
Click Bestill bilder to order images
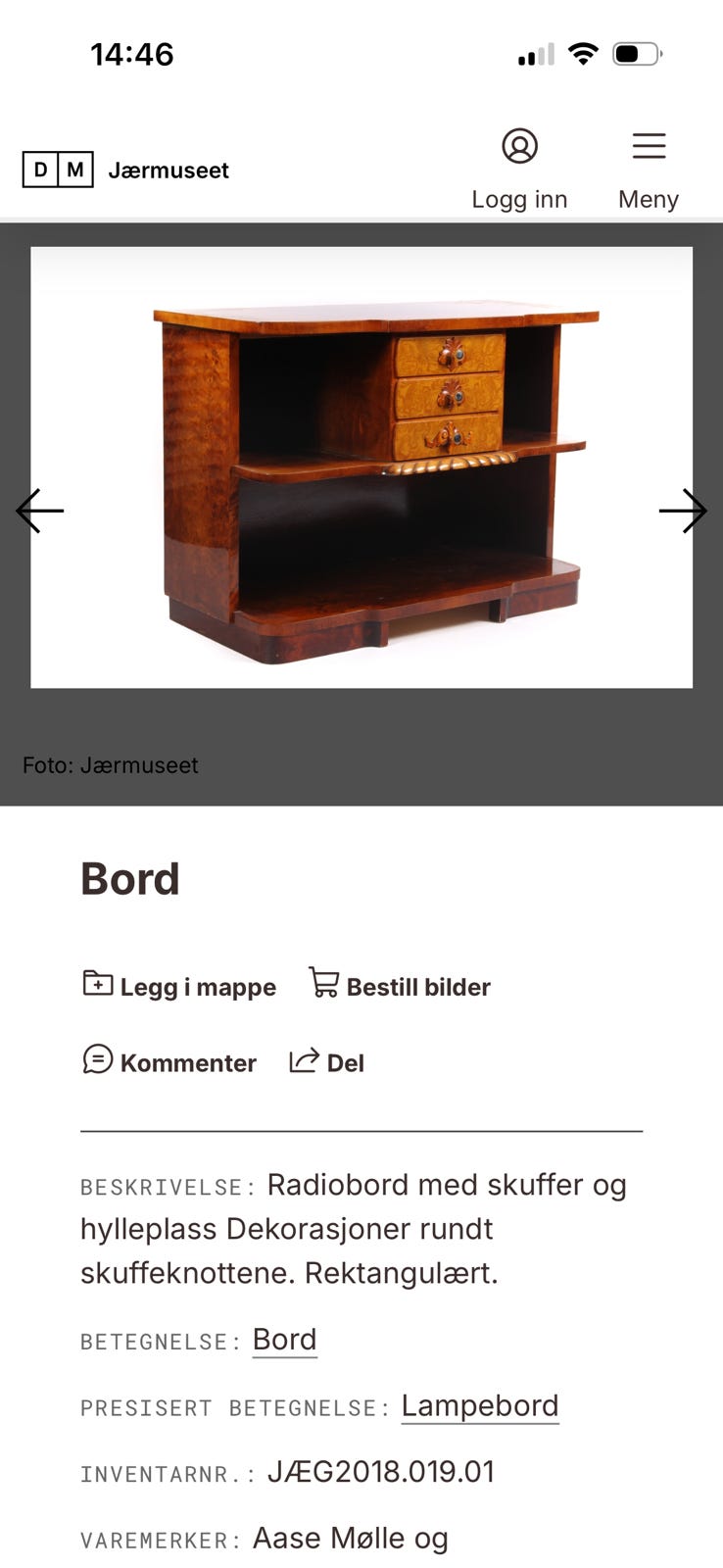click(417, 987)
